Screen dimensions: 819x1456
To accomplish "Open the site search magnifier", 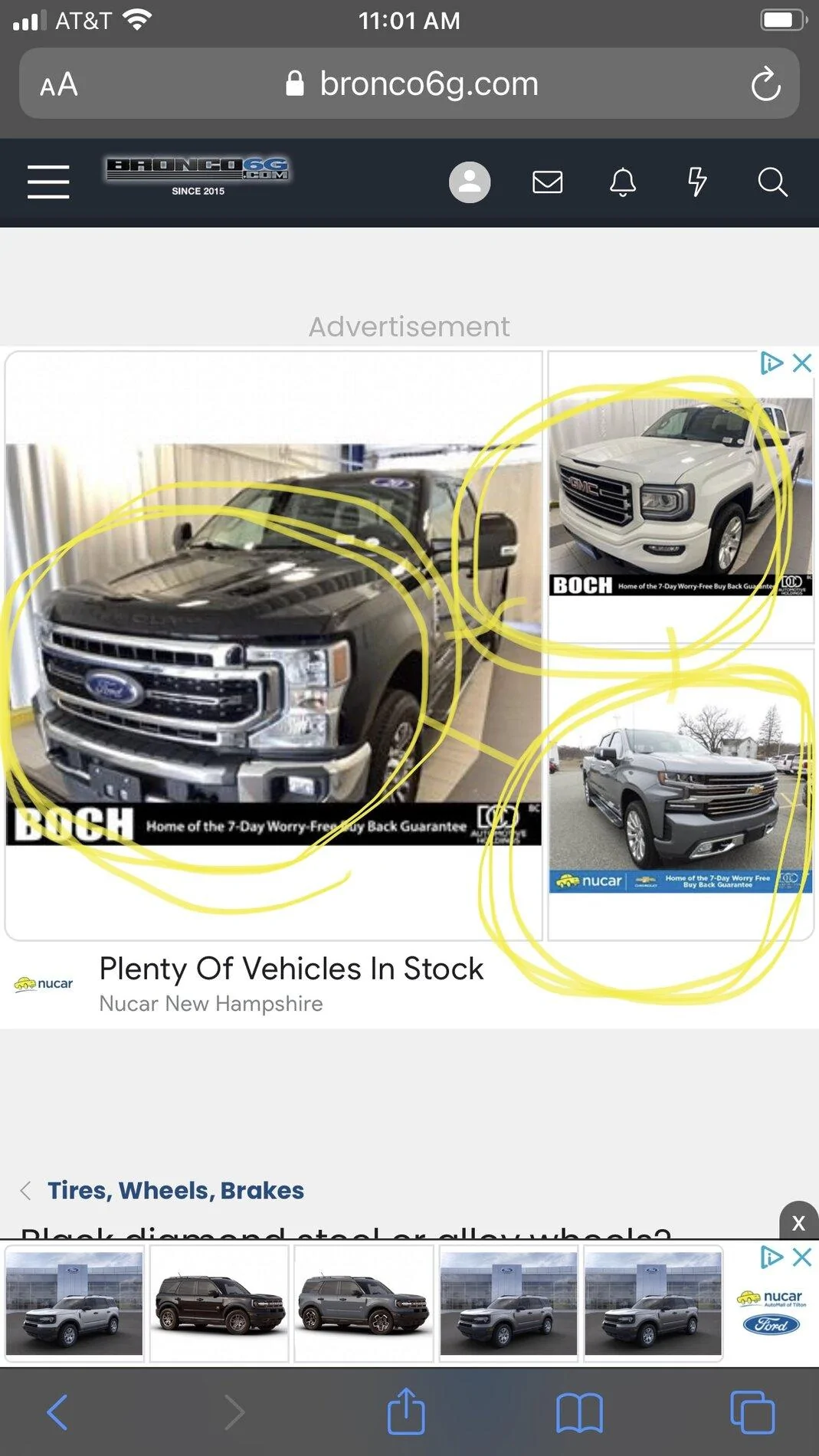I will coord(772,182).
